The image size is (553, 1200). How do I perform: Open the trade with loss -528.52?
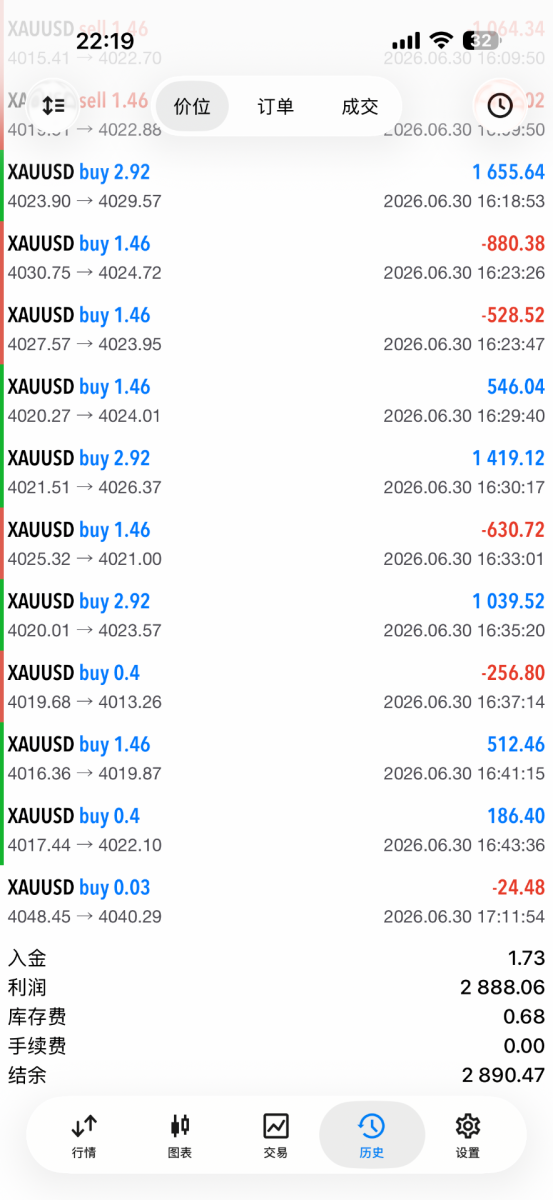point(276,329)
